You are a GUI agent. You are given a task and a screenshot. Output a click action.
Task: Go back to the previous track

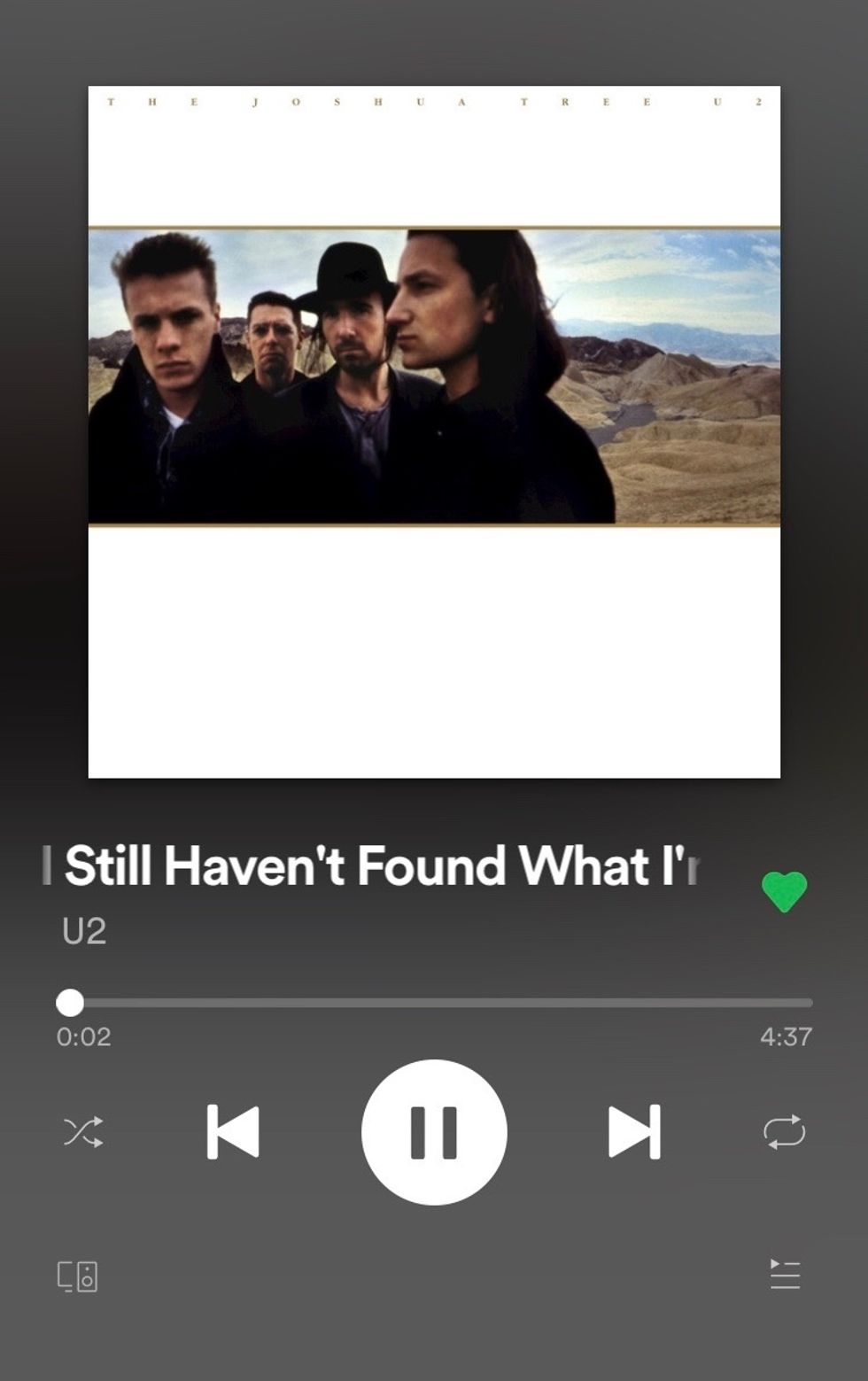(233, 1131)
